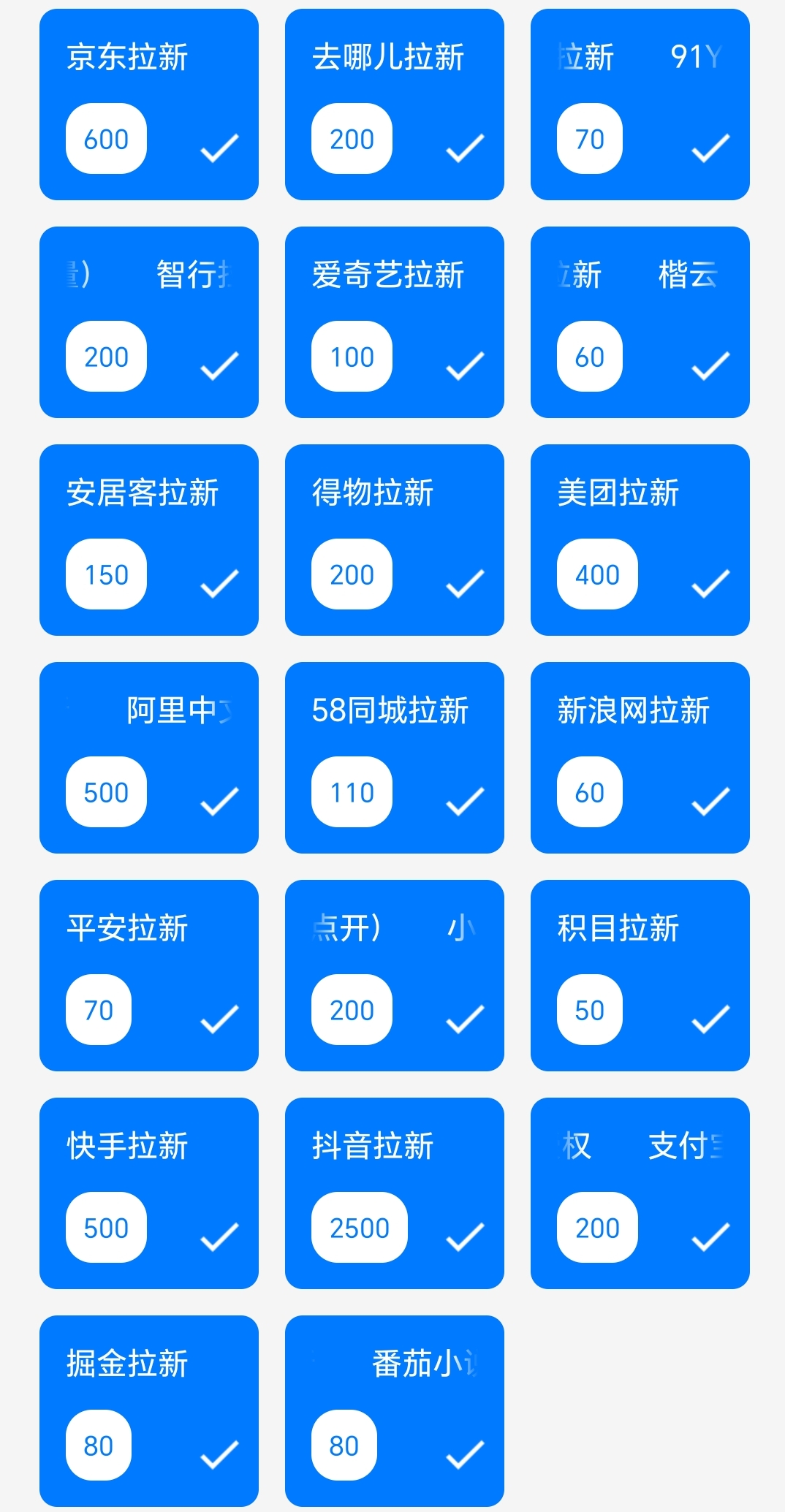The width and height of the screenshot is (785, 1512).
Task: Choose the 积目拉新 card
Action: [640, 976]
